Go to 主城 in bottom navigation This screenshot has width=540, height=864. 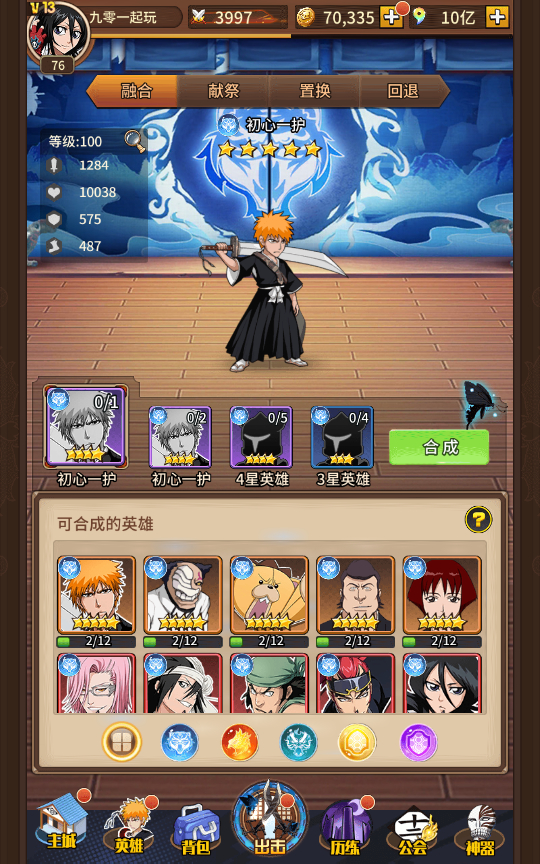[x=62, y=823]
